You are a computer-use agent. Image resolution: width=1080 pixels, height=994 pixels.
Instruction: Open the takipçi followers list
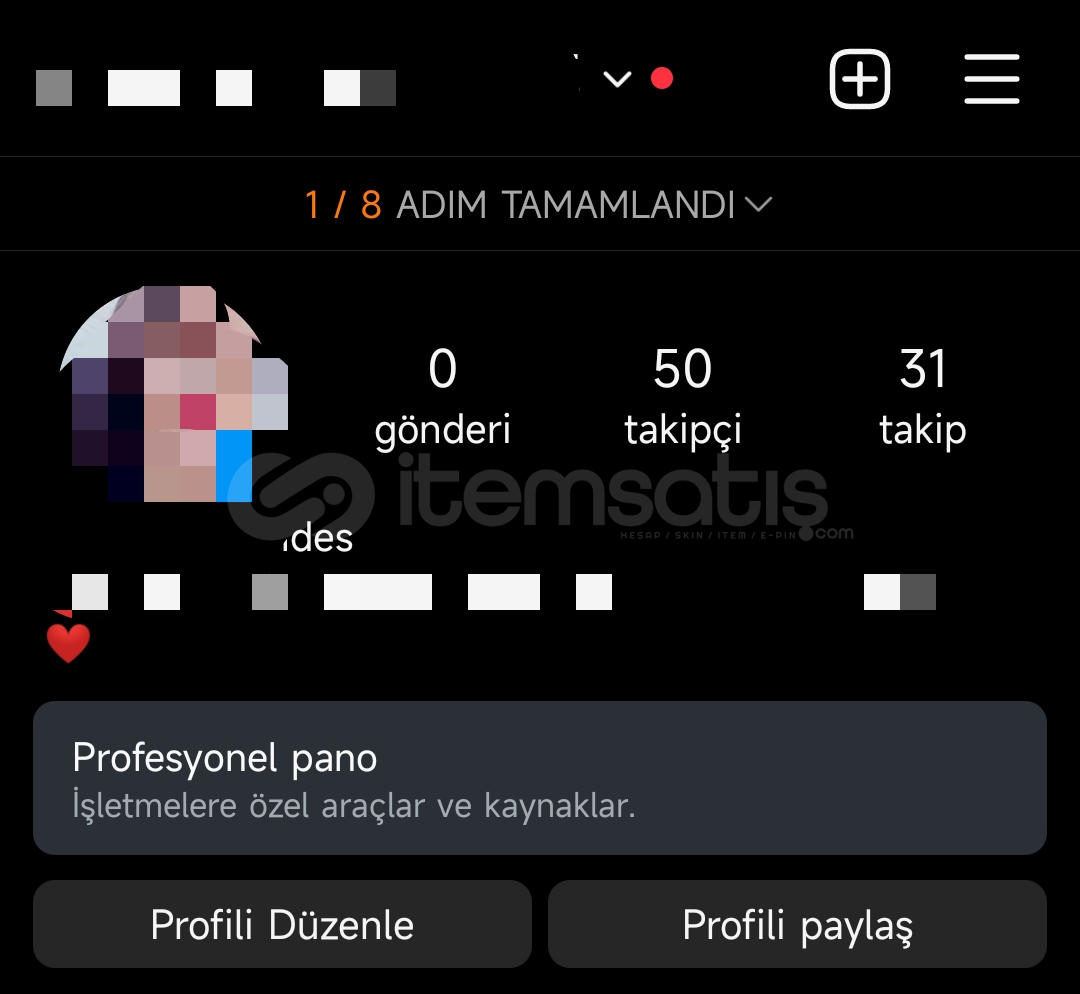(x=683, y=397)
